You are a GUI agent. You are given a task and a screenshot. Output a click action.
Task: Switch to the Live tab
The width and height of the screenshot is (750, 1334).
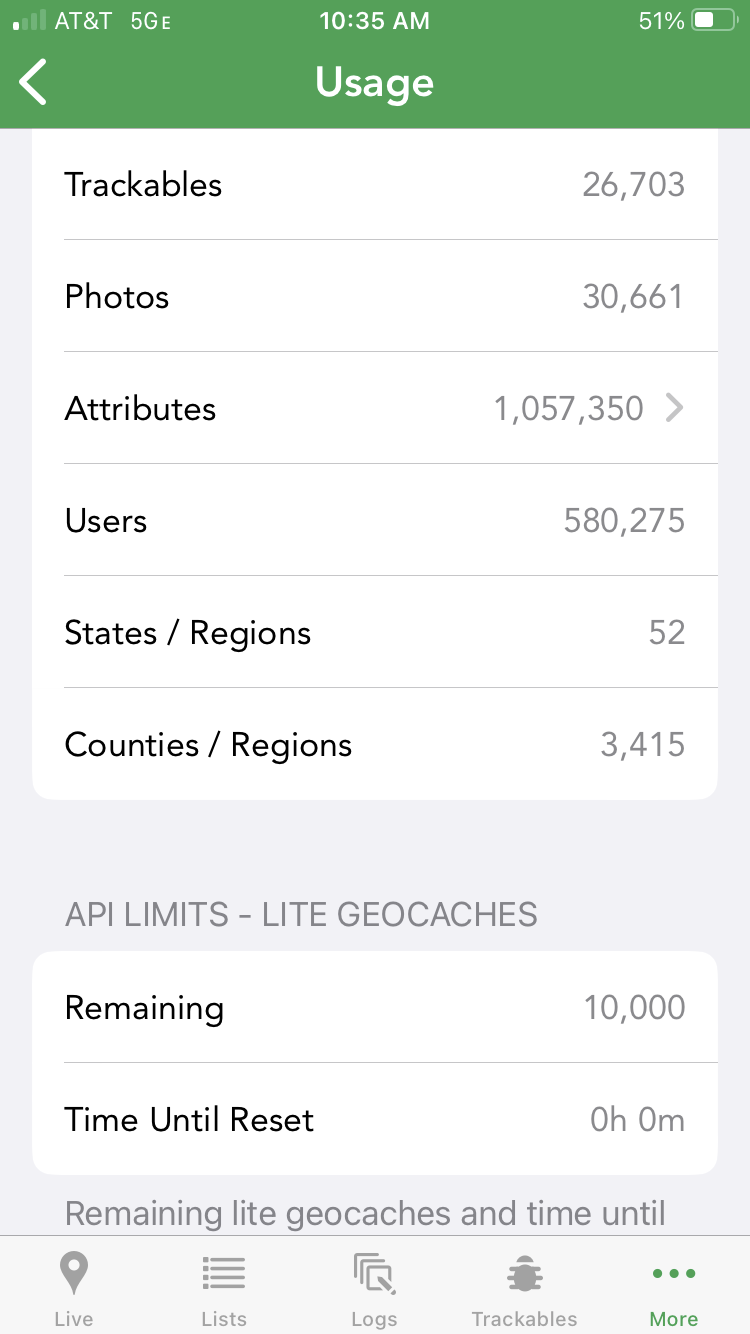(74, 1288)
